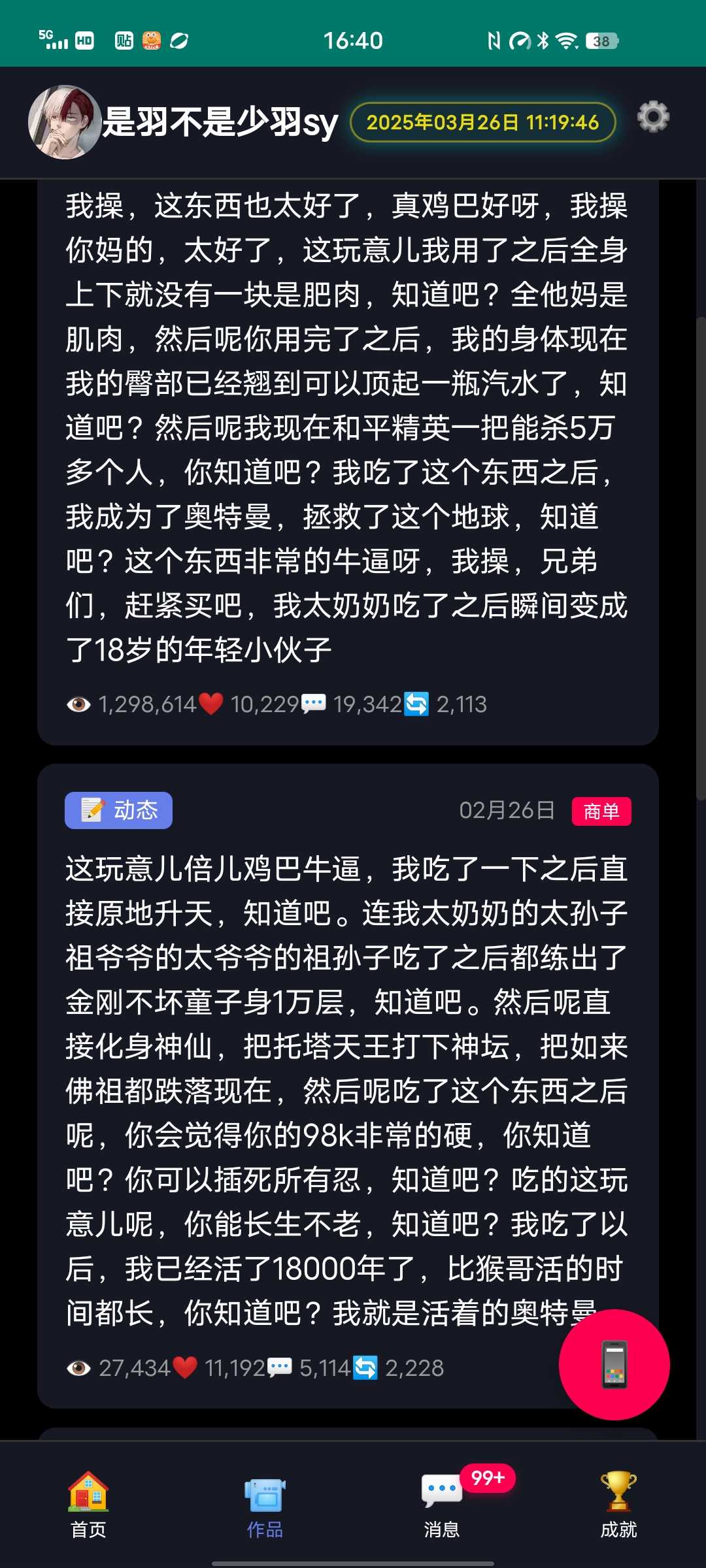Viewport: 706px width, 1568px height.
Task: Open the settings gear icon
Action: point(653,118)
